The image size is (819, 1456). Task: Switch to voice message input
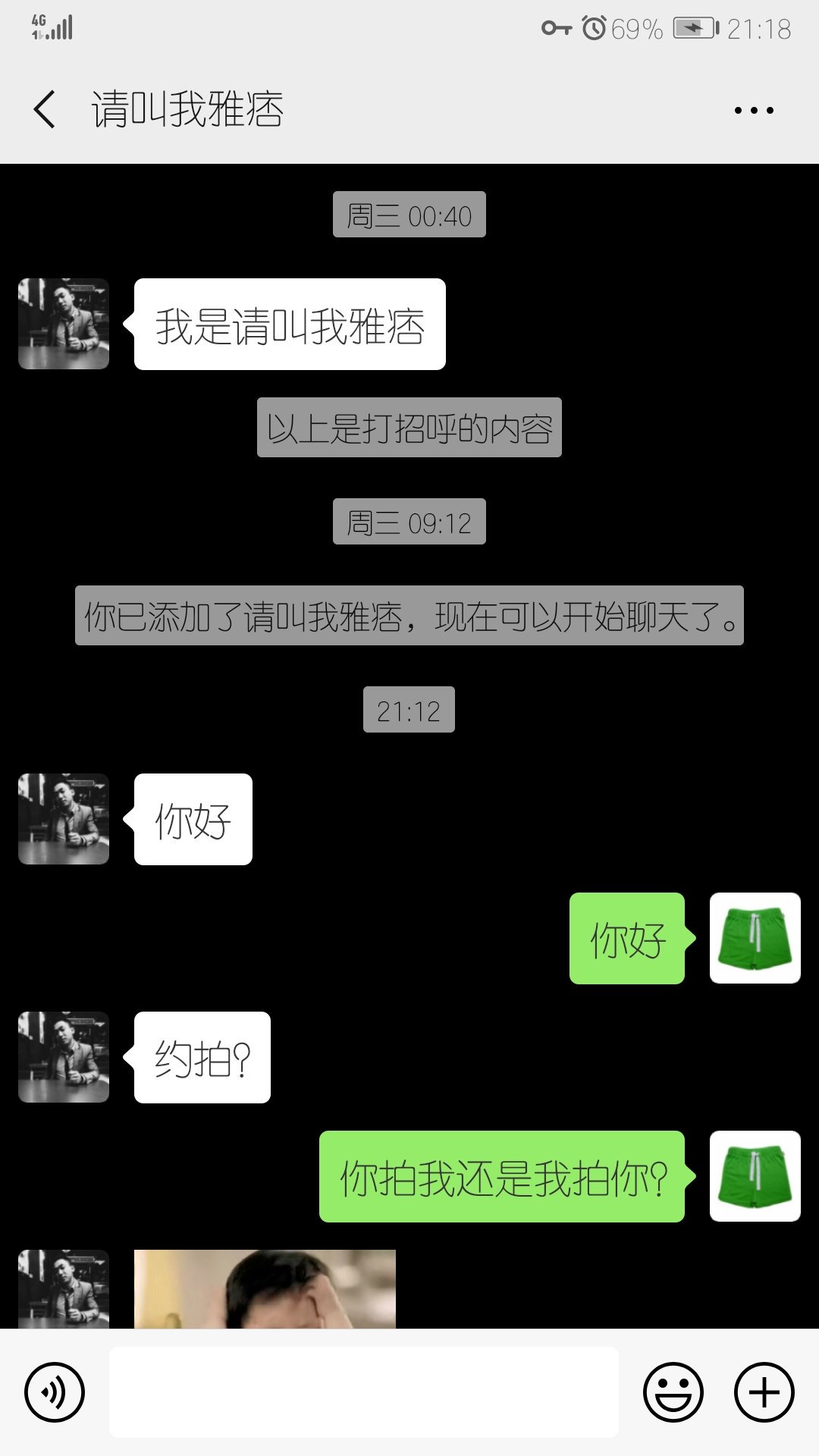(55, 1392)
